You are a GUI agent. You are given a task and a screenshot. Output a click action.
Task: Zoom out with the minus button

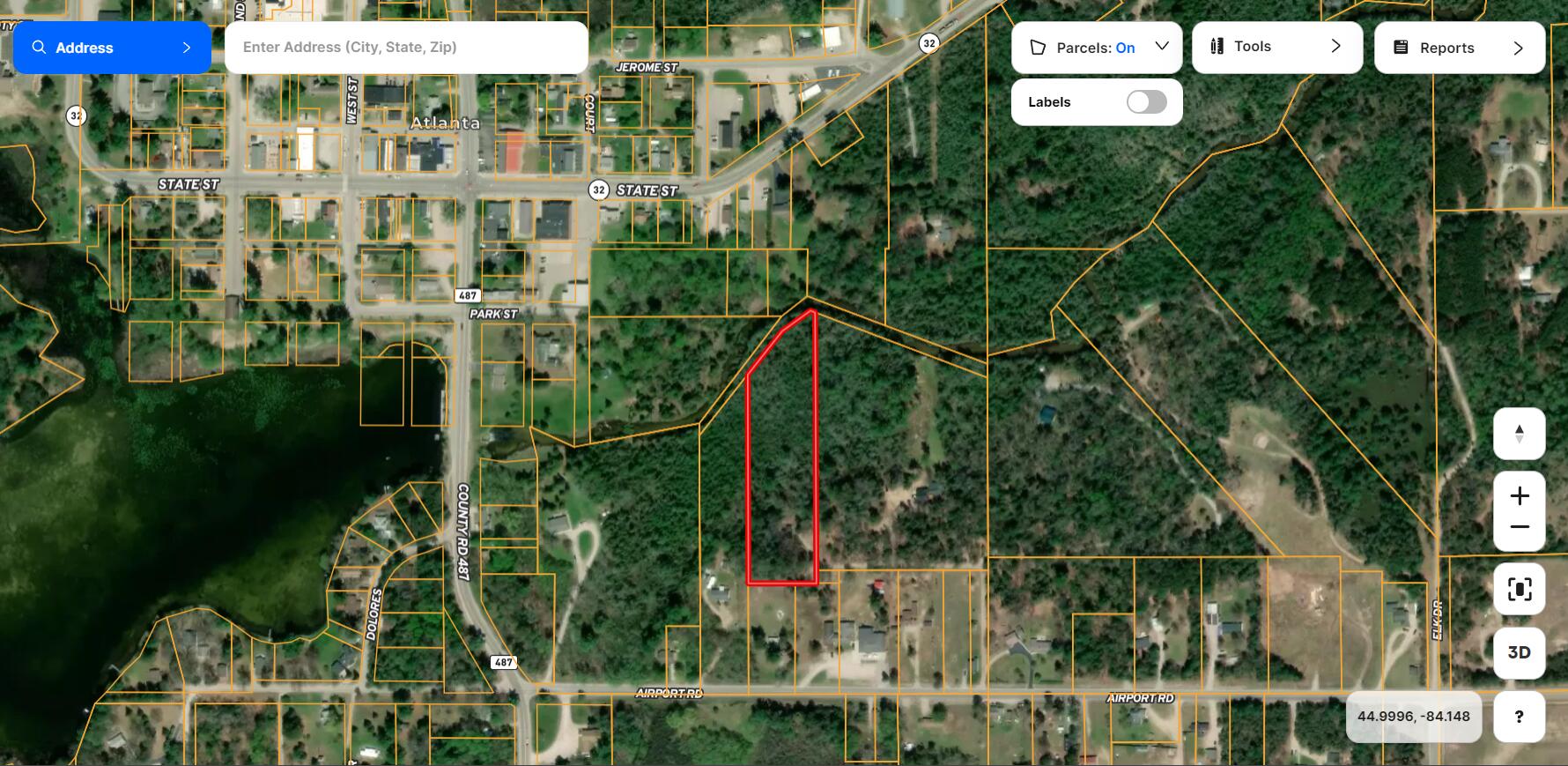pos(1519,528)
